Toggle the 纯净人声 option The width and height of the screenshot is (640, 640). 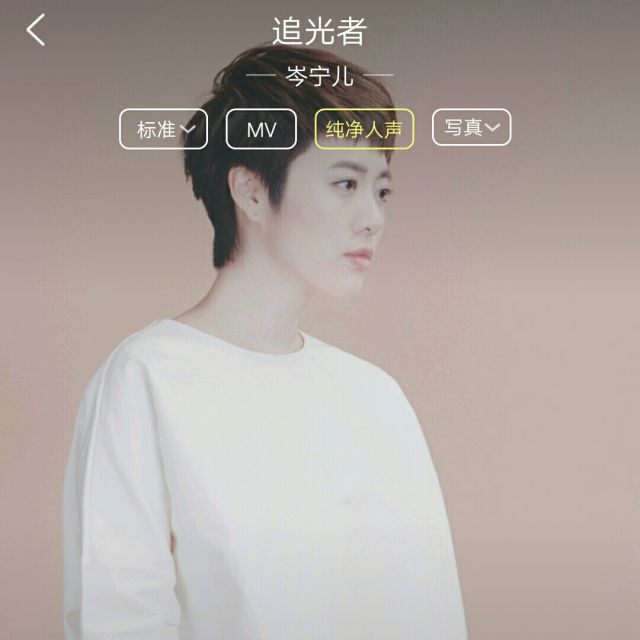[364, 130]
